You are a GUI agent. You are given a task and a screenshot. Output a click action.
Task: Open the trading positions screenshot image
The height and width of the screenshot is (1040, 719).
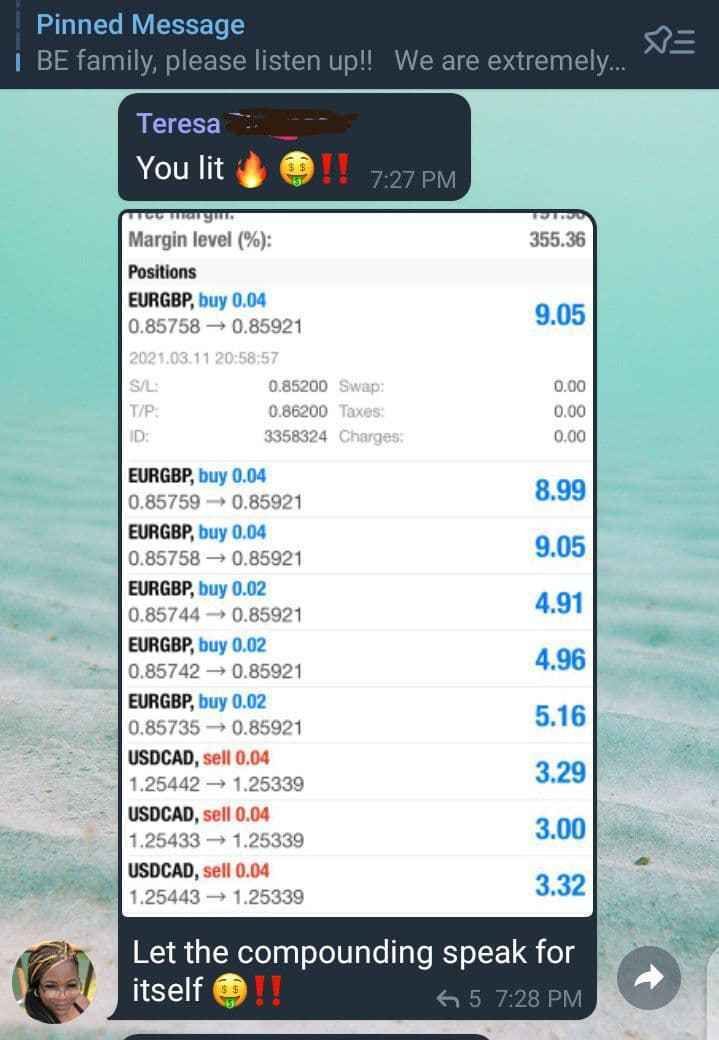click(358, 560)
